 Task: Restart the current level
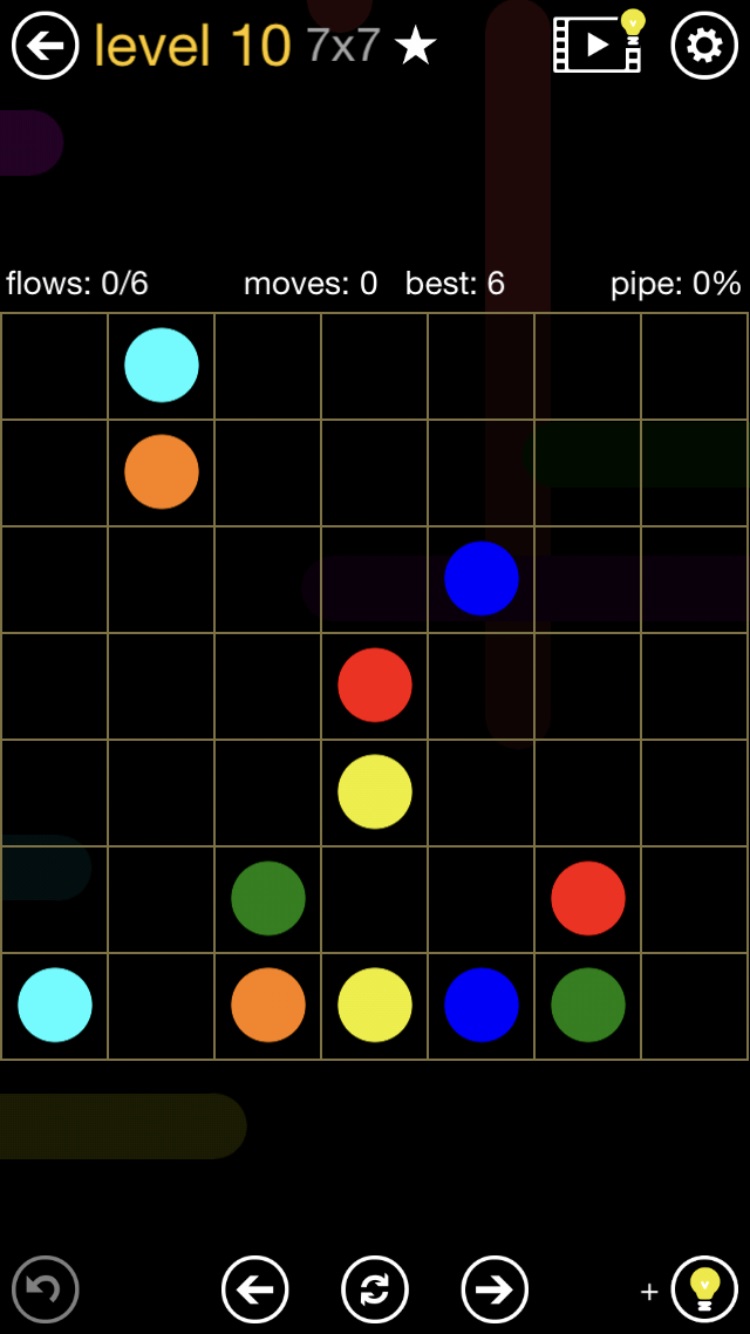(x=375, y=1289)
